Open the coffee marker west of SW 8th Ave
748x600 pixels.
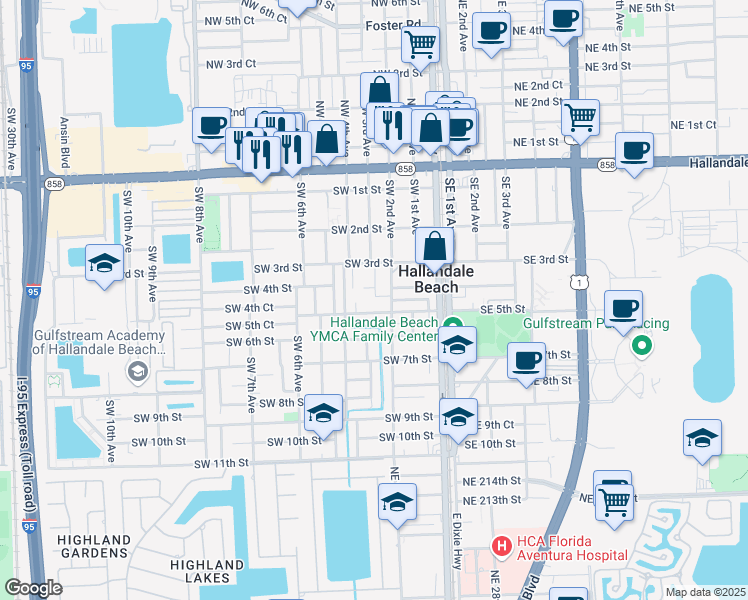coord(211,126)
